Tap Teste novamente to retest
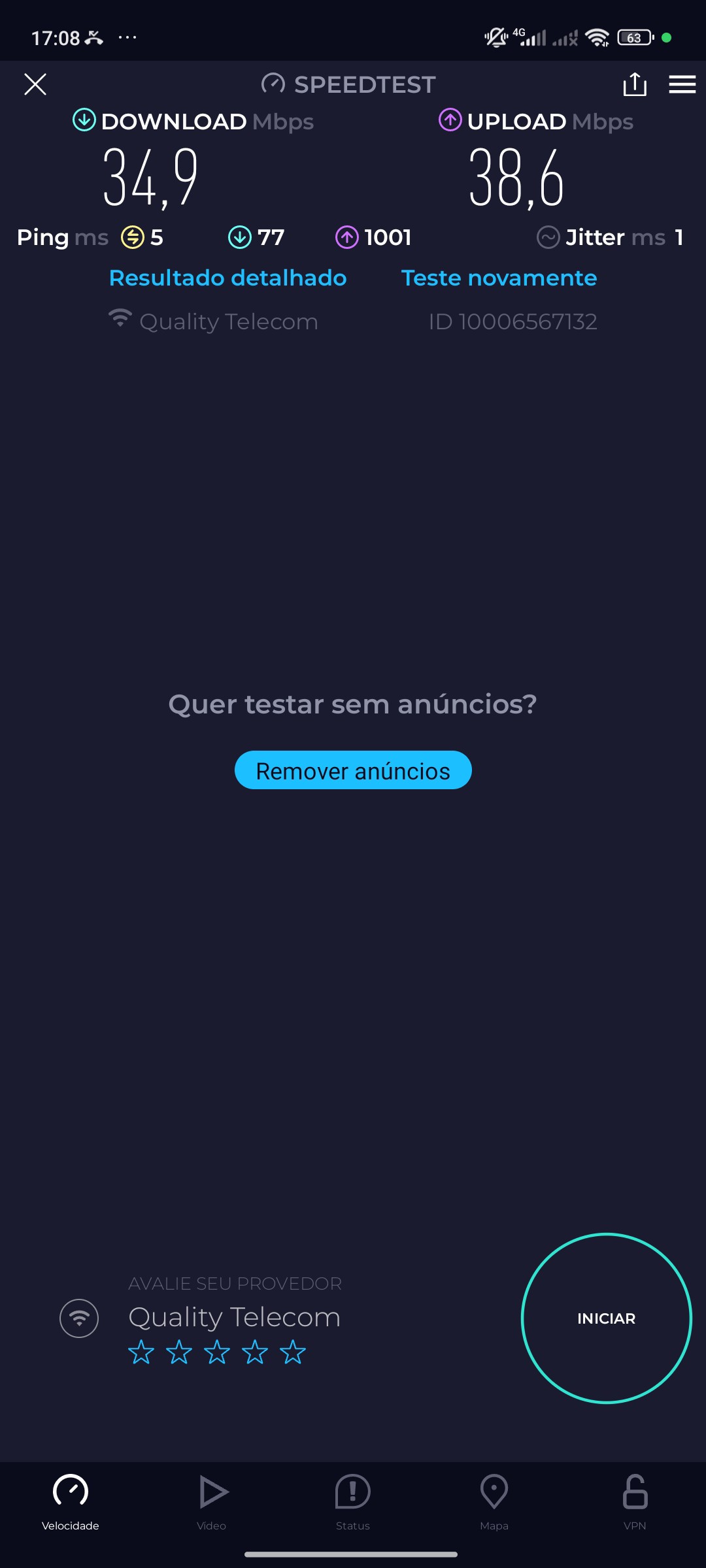Image resolution: width=706 pixels, height=1568 pixels. click(499, 278)
